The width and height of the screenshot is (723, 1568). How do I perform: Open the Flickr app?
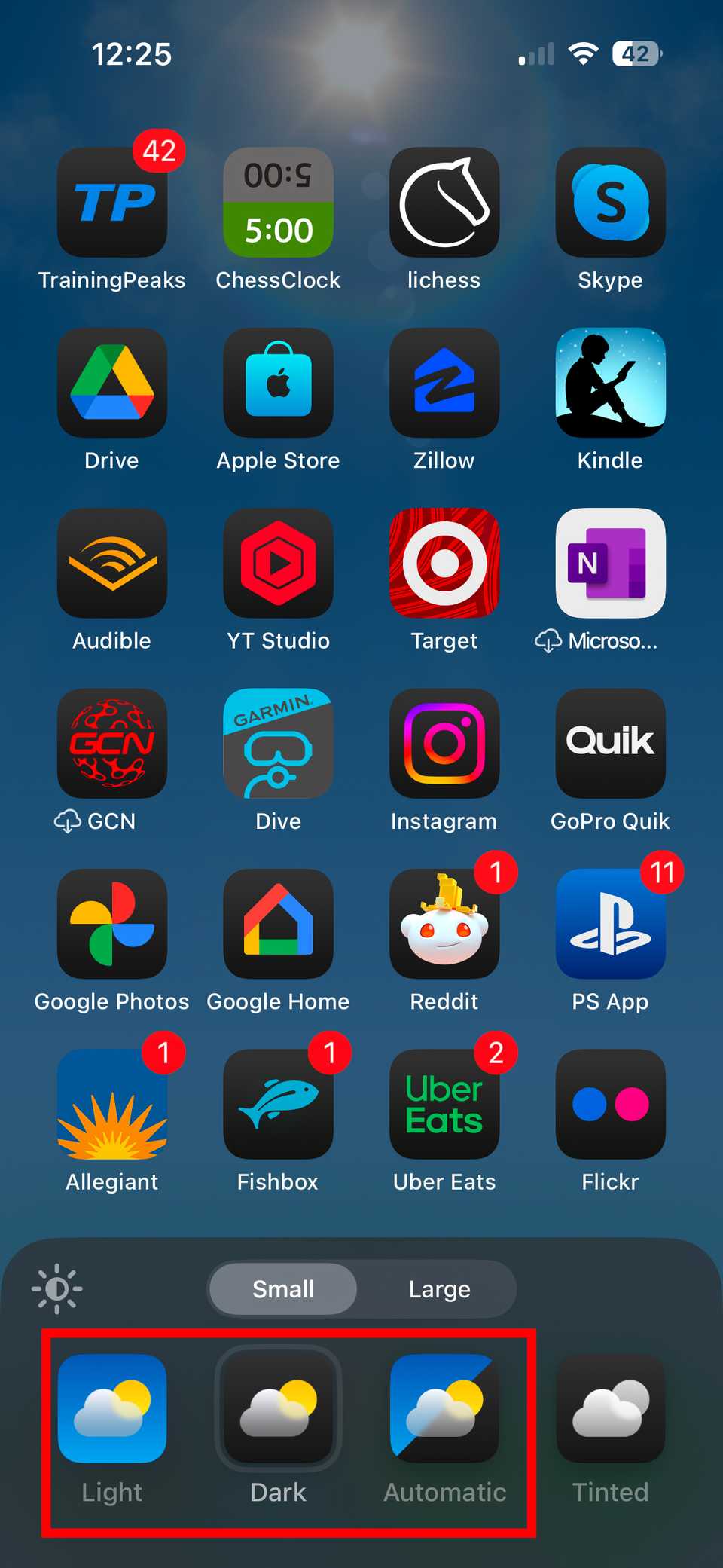click(x=610, y=1104)
